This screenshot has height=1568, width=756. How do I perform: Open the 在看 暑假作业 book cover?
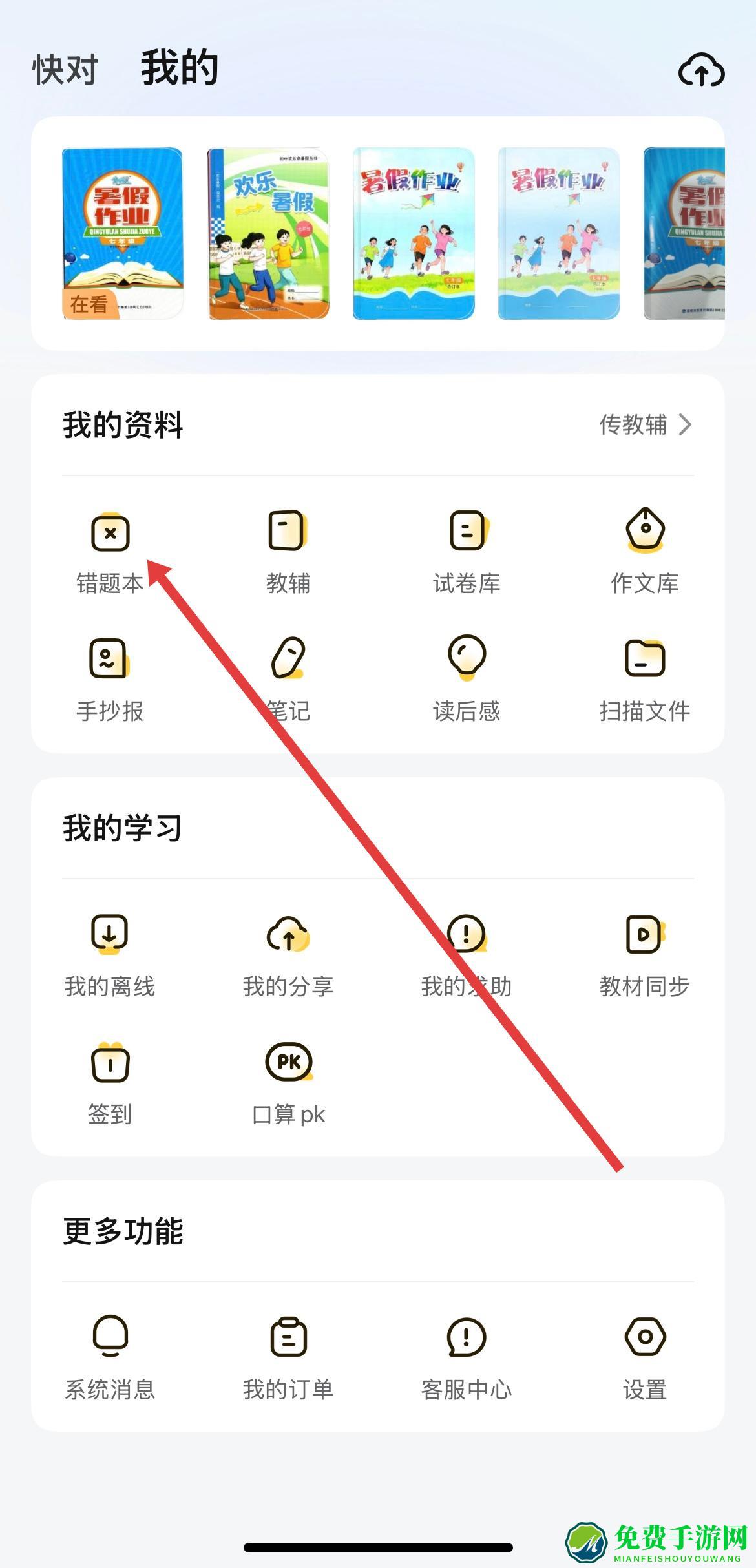click(x=122, y=233)
